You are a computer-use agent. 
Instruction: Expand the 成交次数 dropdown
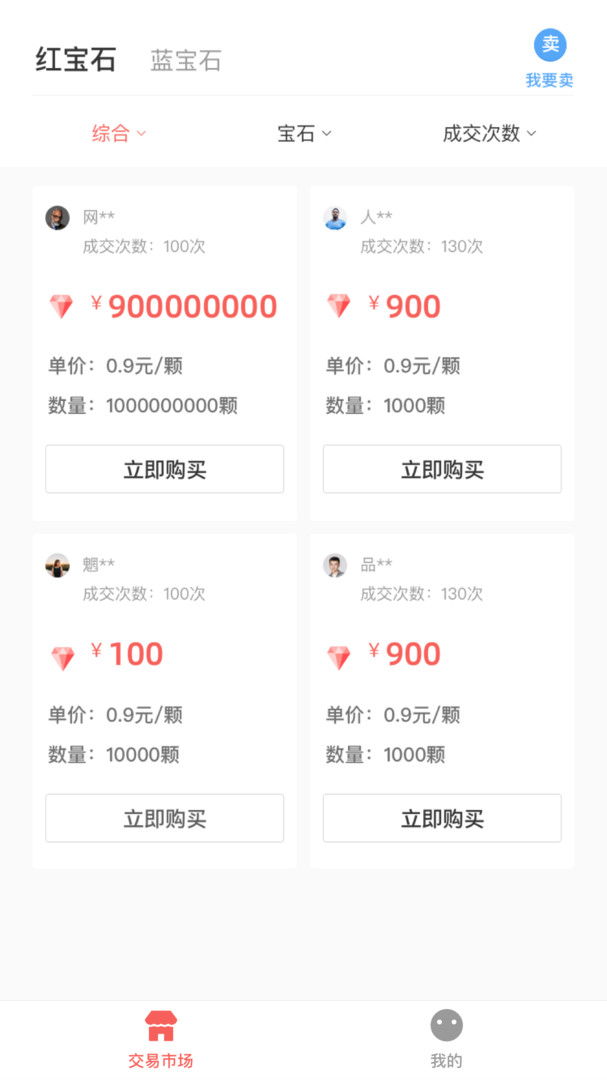point(489,134)
